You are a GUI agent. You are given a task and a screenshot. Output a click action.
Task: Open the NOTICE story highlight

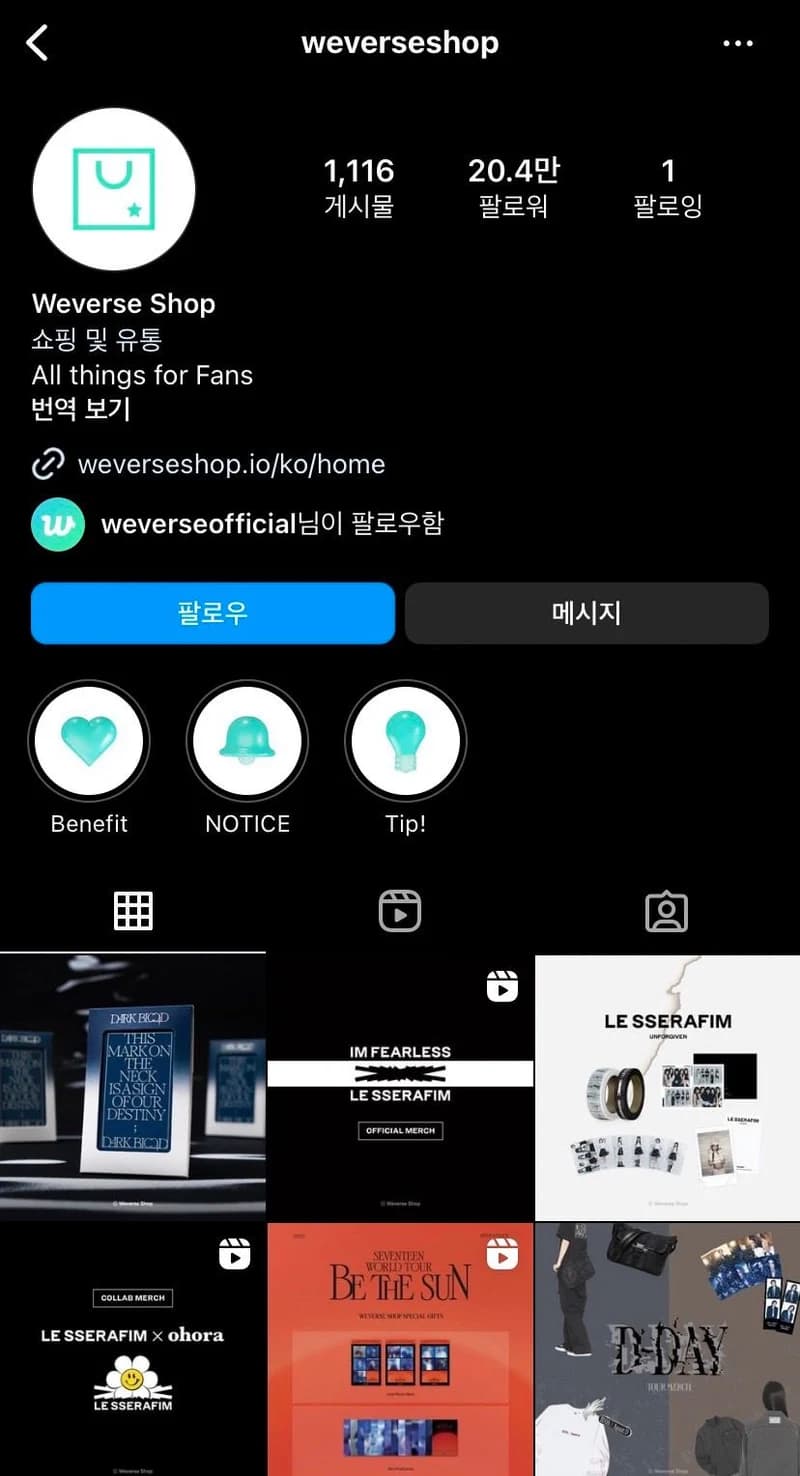[x=247, y=741]
